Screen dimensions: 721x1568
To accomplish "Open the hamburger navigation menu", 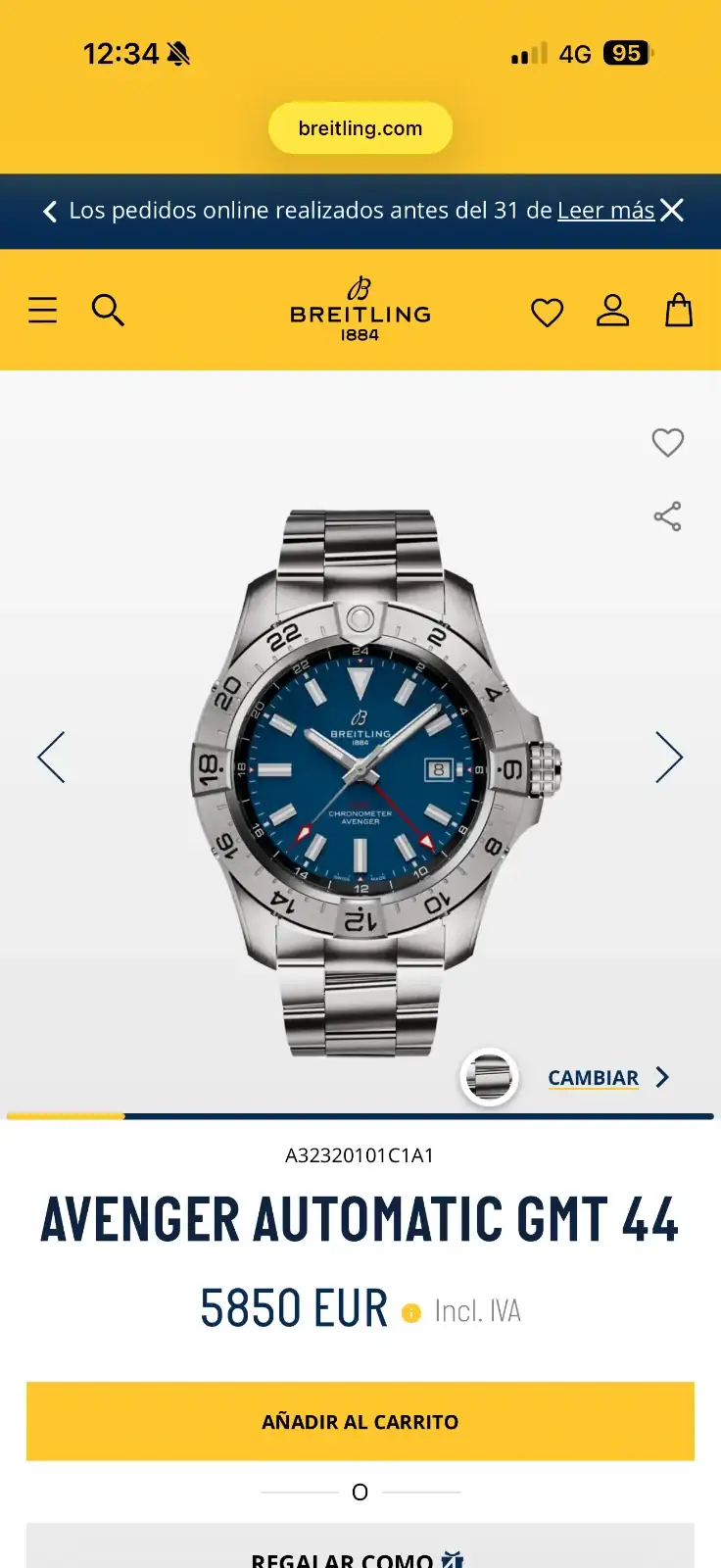I will [42, 311].
